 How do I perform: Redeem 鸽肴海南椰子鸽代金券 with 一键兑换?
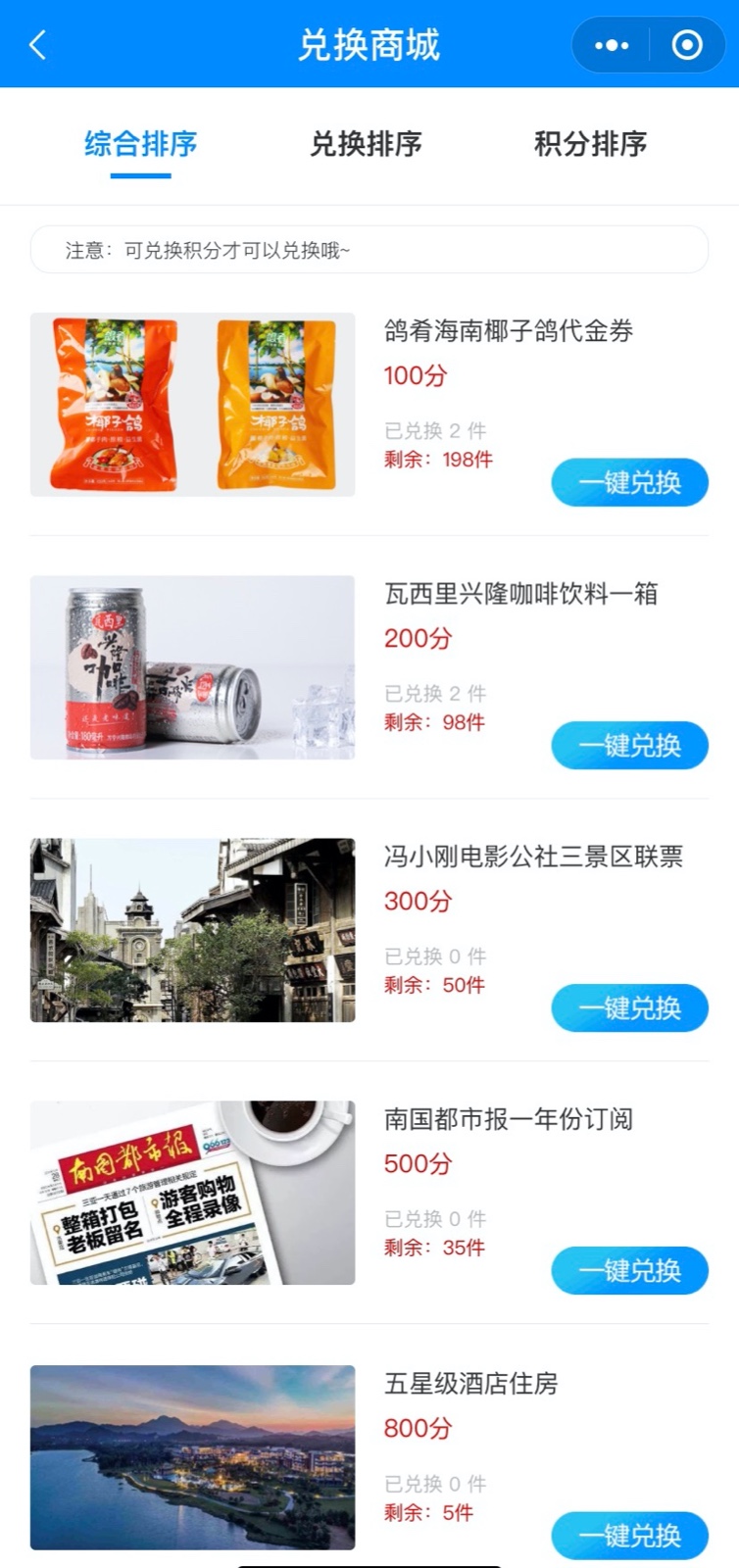point(629,482)
